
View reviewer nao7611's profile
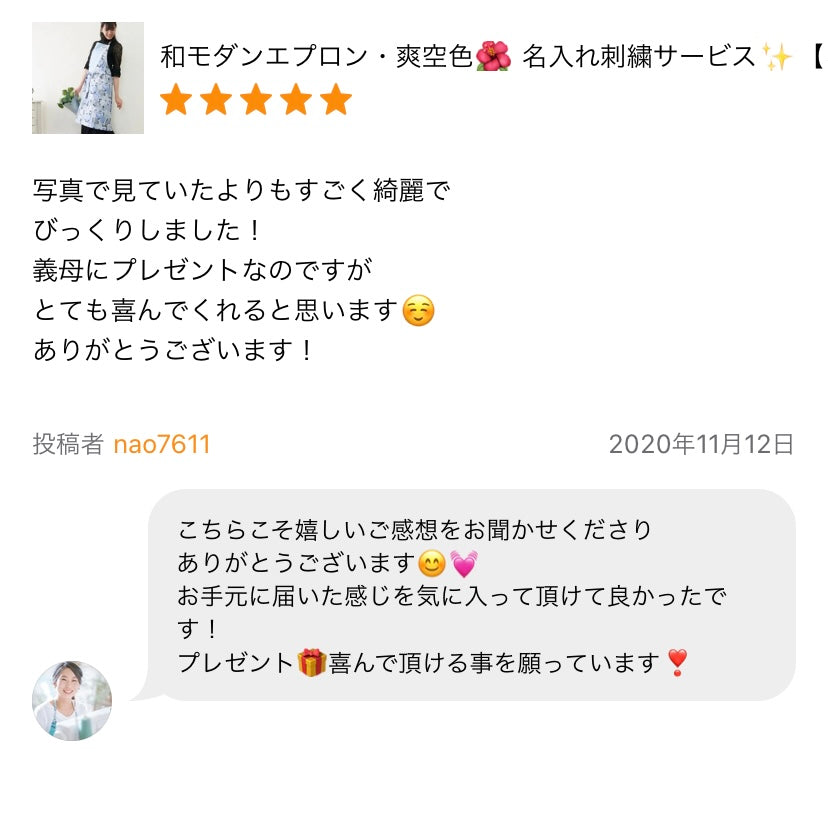tap(162, 445)
